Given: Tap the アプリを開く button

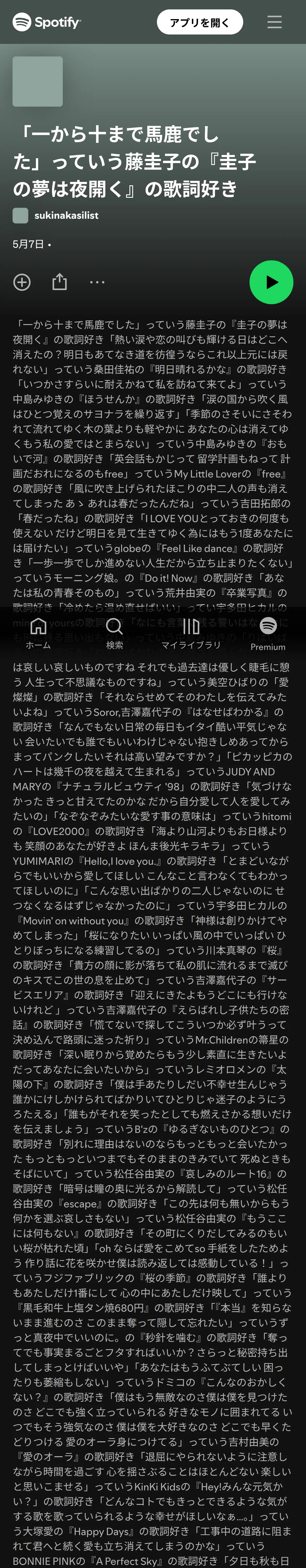Looking at the screenshot, I should (x=199, y=22).
